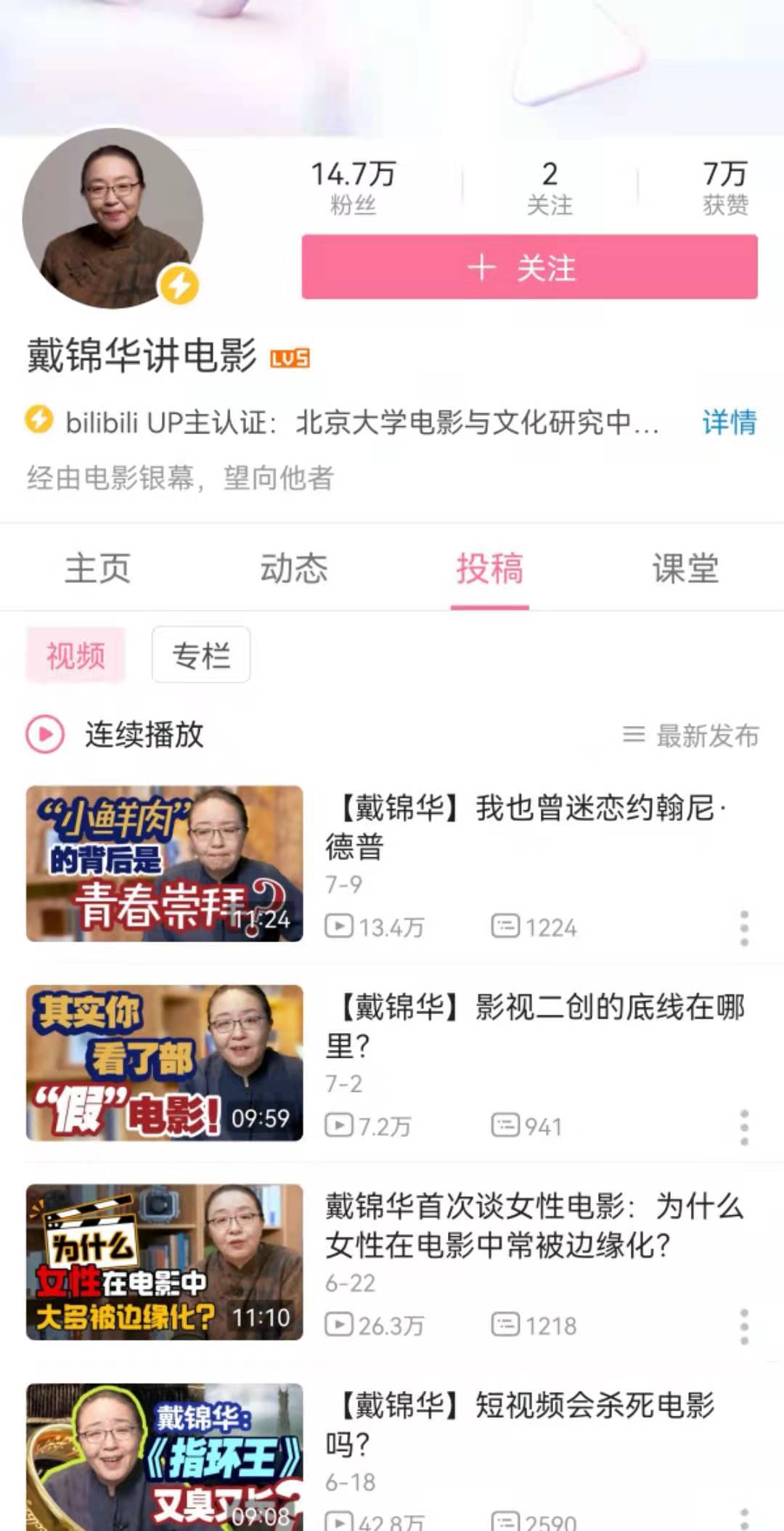The width and height of the screenshot is (784, 1531).
Task: View the 14.7万 粉丝 followers list
Action: click(353, 187)
